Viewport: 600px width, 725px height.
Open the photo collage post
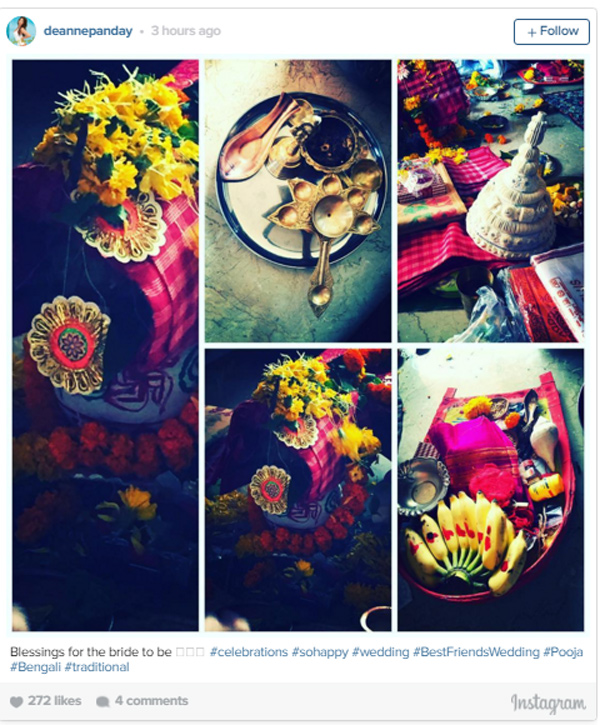tap(299, 345)
